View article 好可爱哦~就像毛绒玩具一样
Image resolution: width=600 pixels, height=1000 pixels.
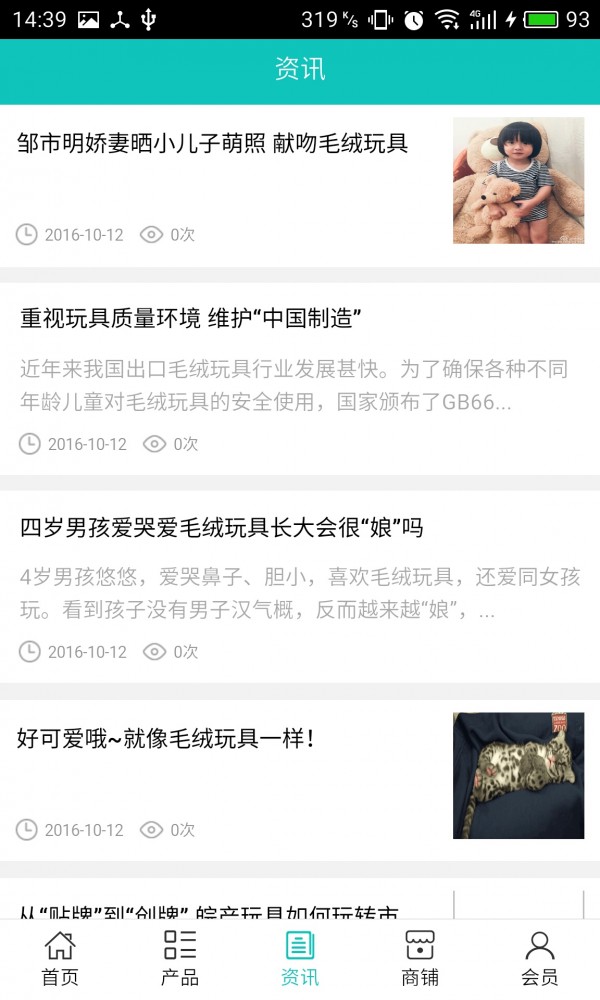(x=167, y=741)
